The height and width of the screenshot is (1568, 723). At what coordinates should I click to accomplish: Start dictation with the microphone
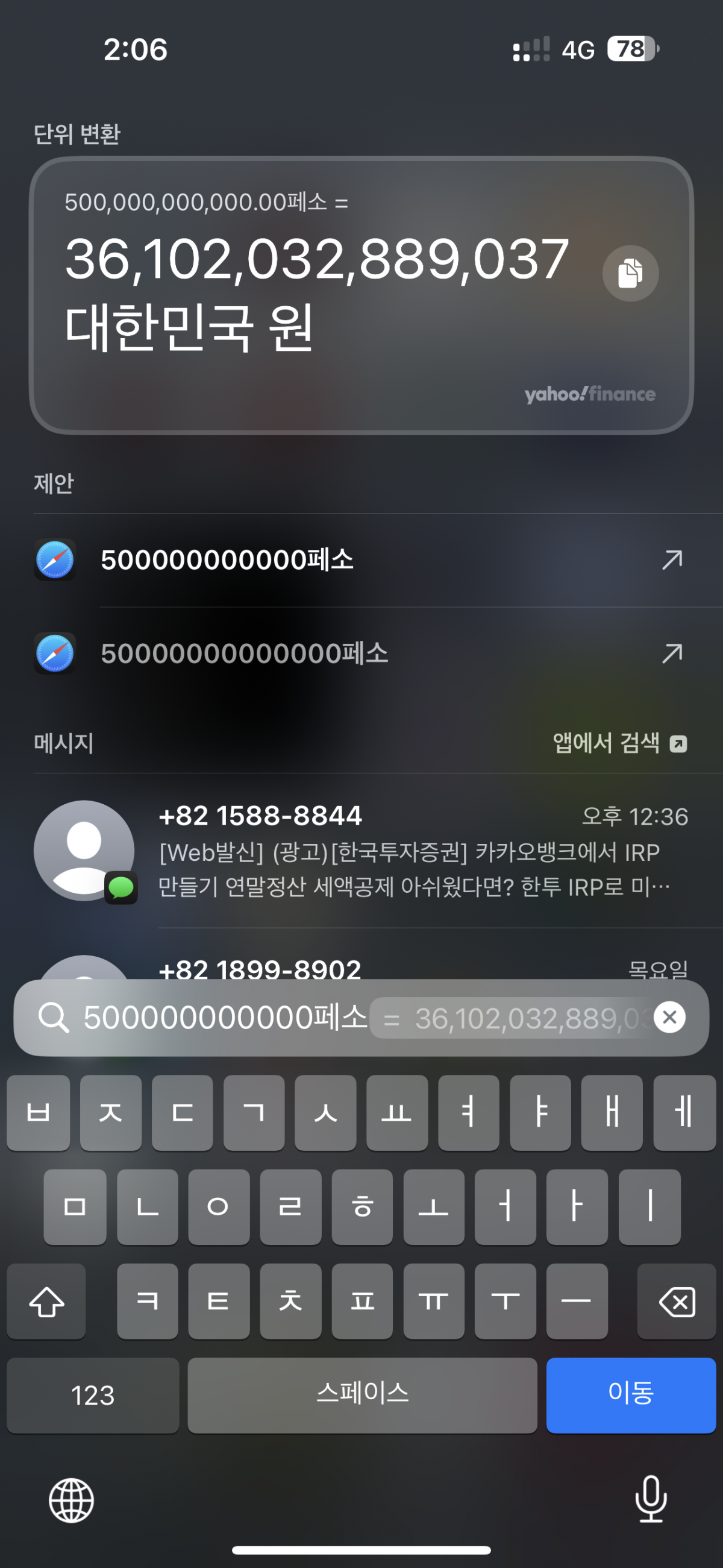click(651, 1499)
